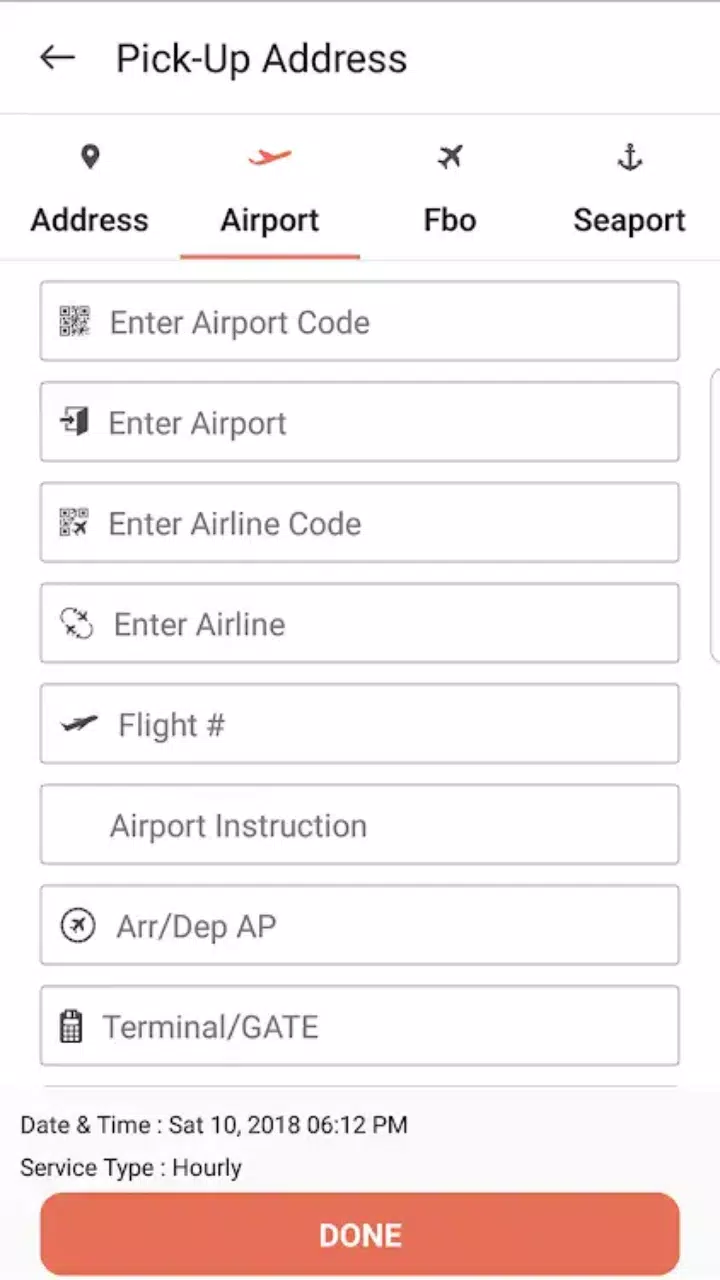Switch to the Fbo tab

[x=450, y=189]
